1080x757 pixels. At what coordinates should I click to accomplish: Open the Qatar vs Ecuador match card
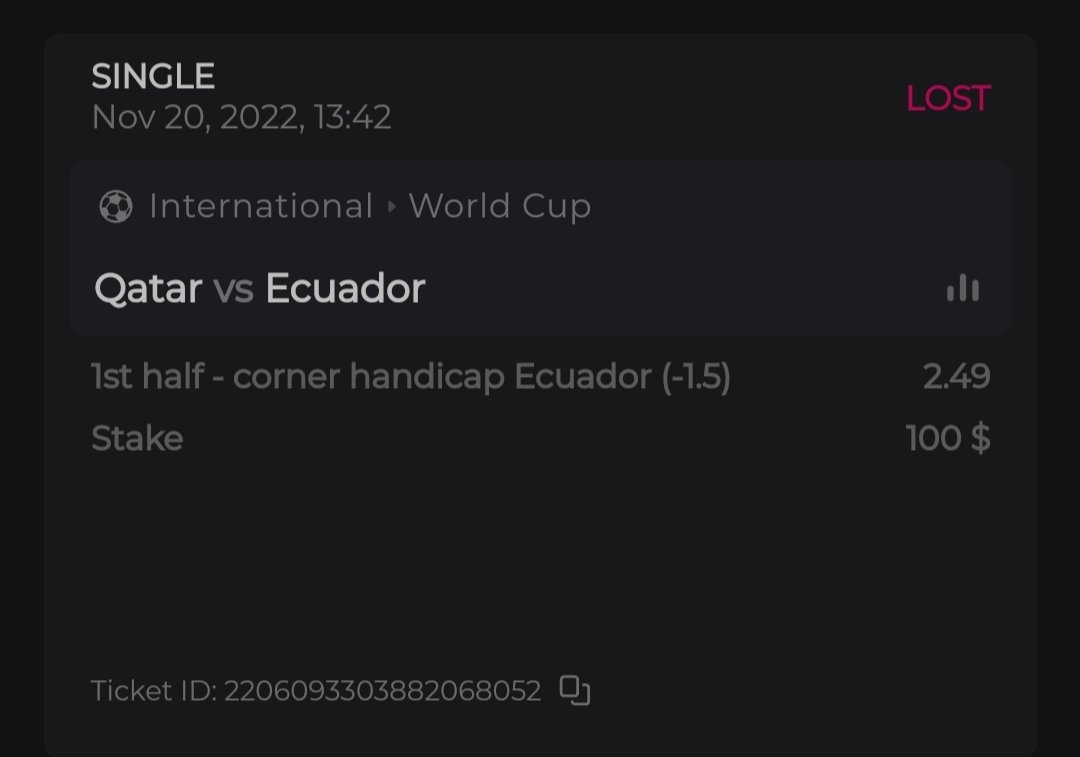point(260,289)
